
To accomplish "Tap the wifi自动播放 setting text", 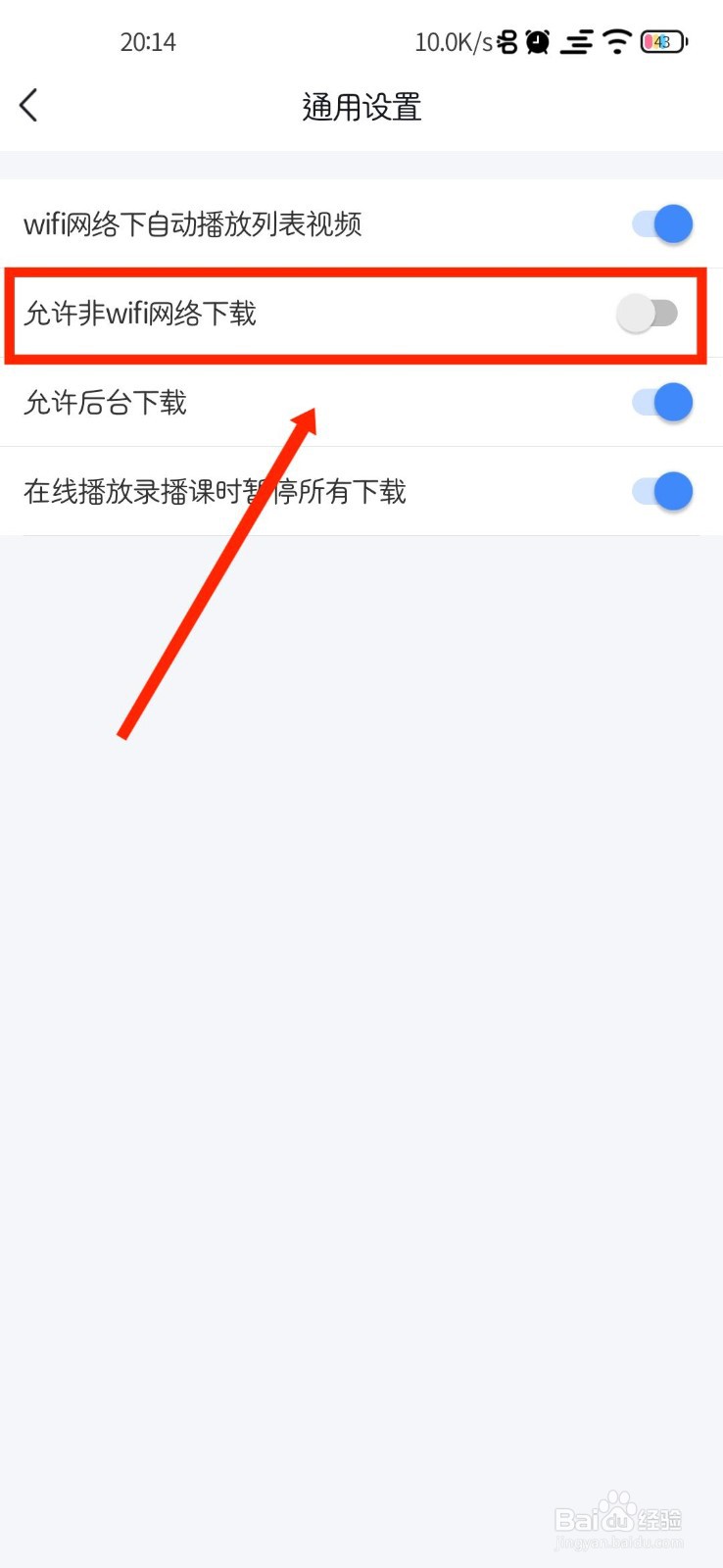I will coord(193,223).
